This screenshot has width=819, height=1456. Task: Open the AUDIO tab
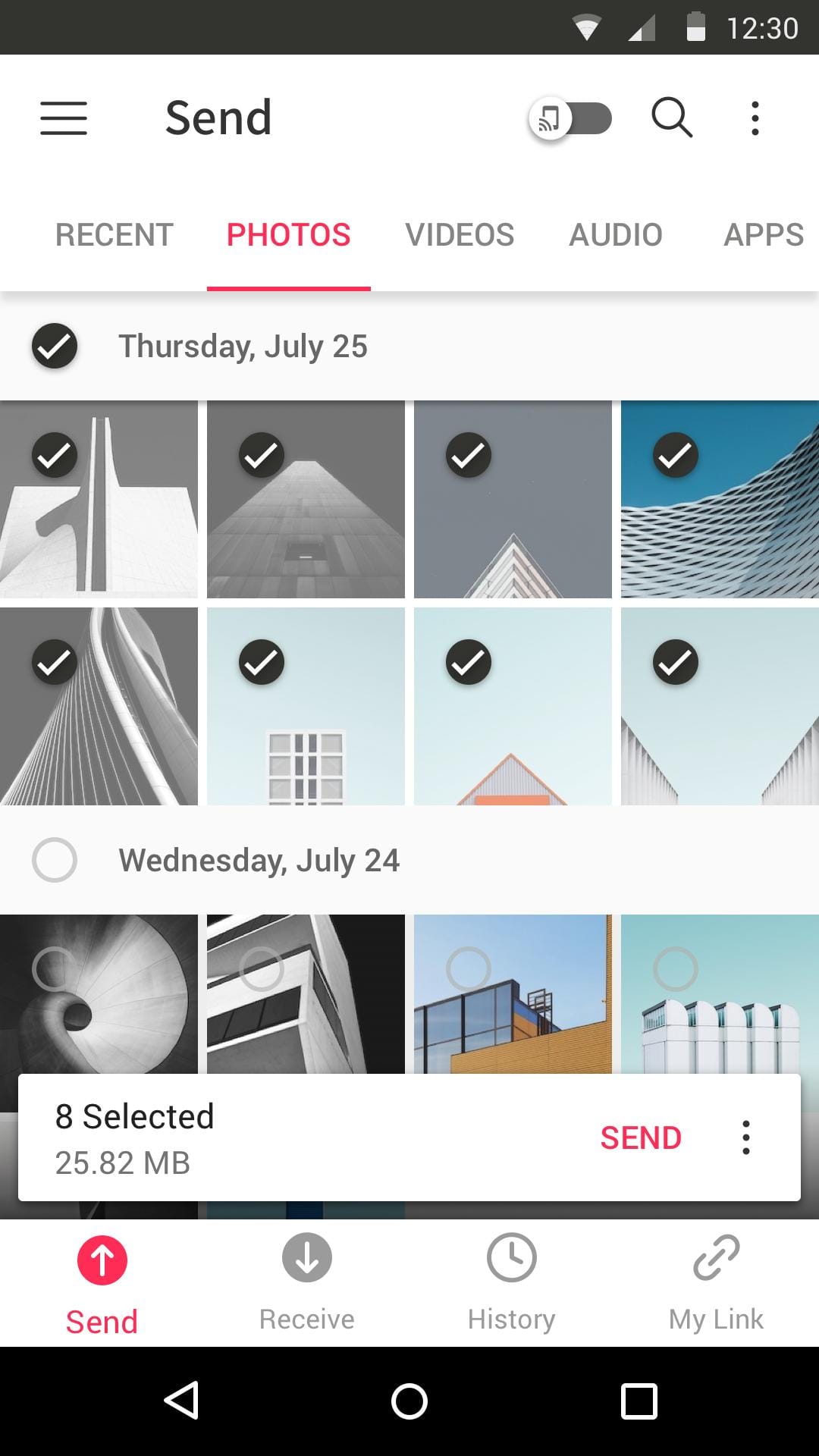[616, 235]
